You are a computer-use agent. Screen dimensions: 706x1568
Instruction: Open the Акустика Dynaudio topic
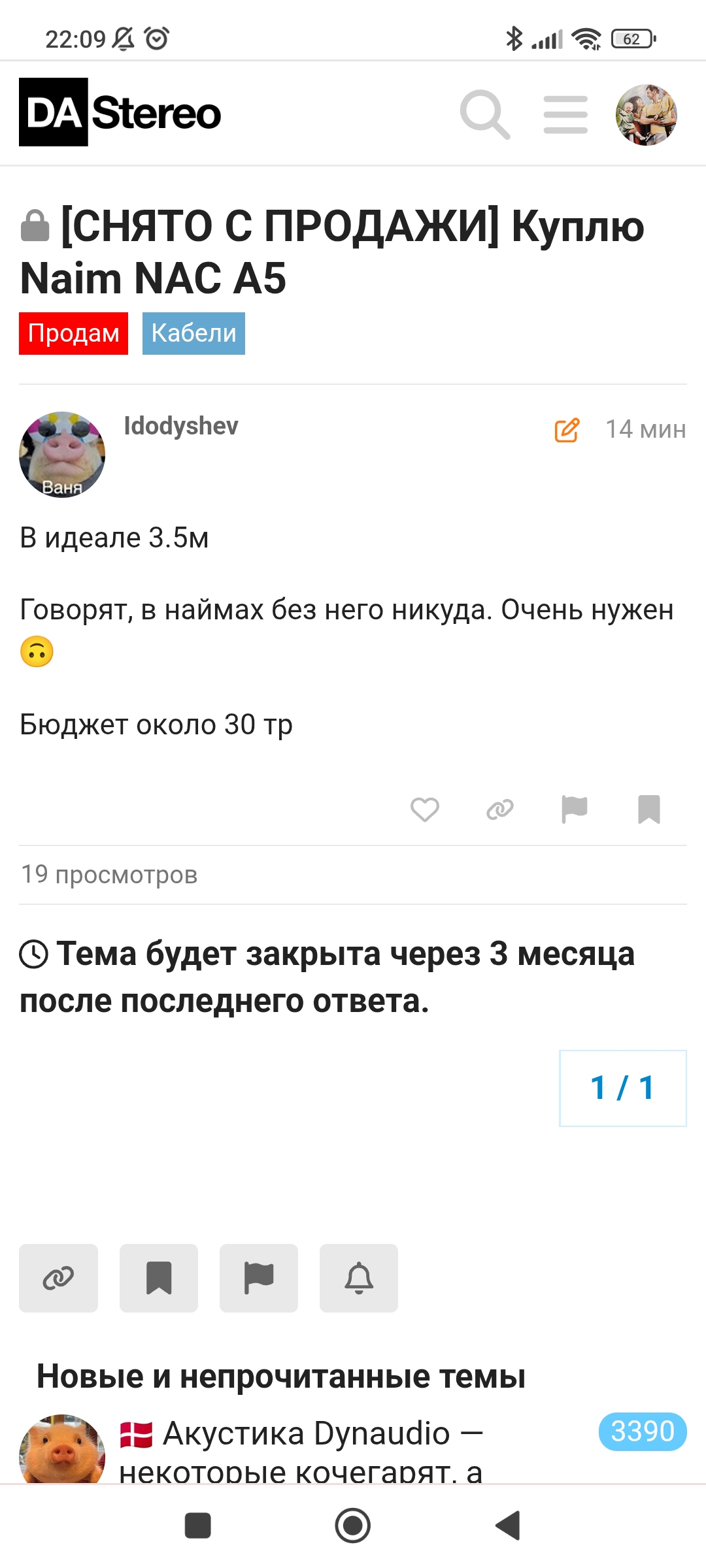[307, 1434]
